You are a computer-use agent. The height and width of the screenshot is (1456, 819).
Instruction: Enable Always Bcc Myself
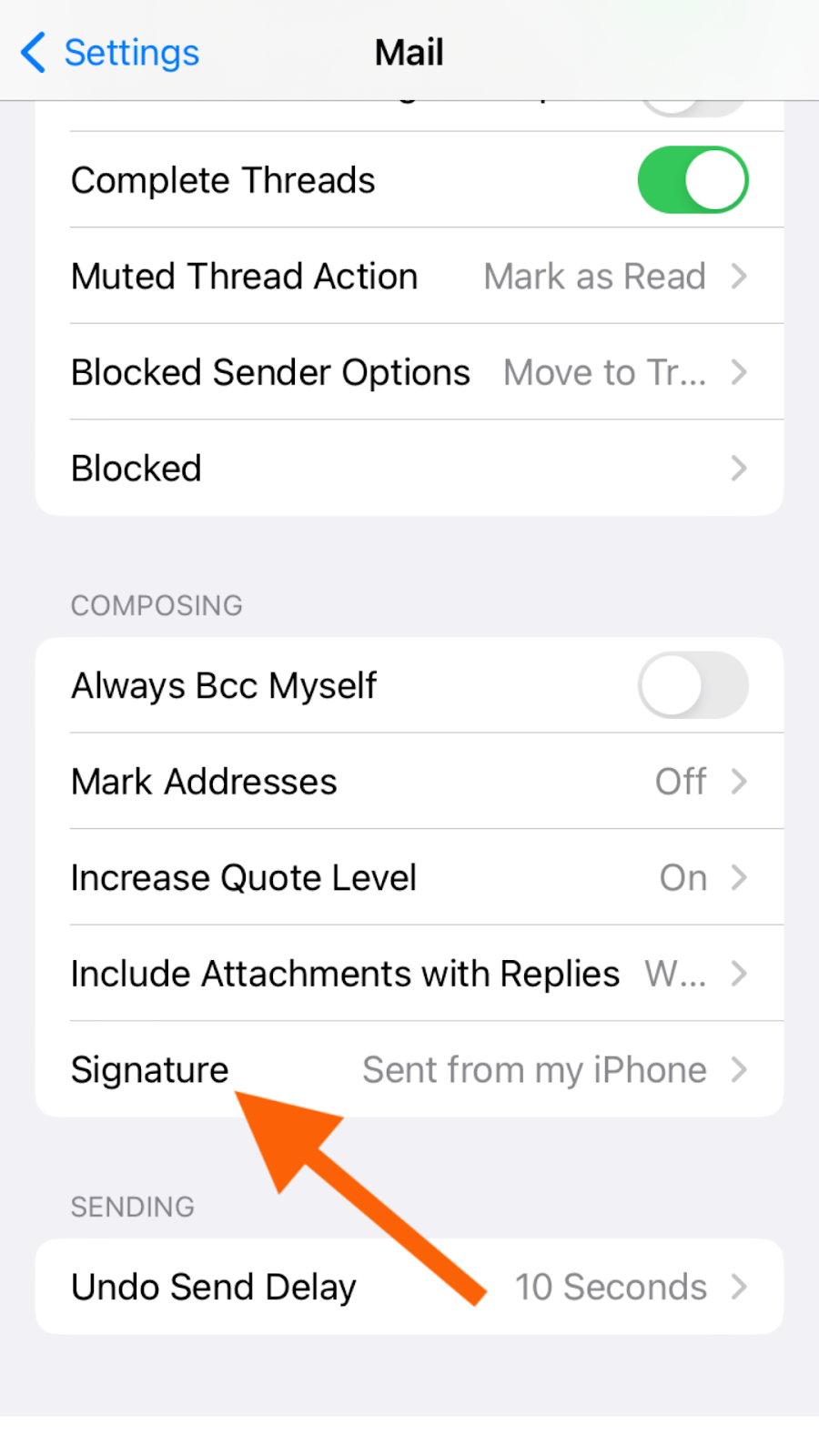pyautogui.click(x=692, y=685)
